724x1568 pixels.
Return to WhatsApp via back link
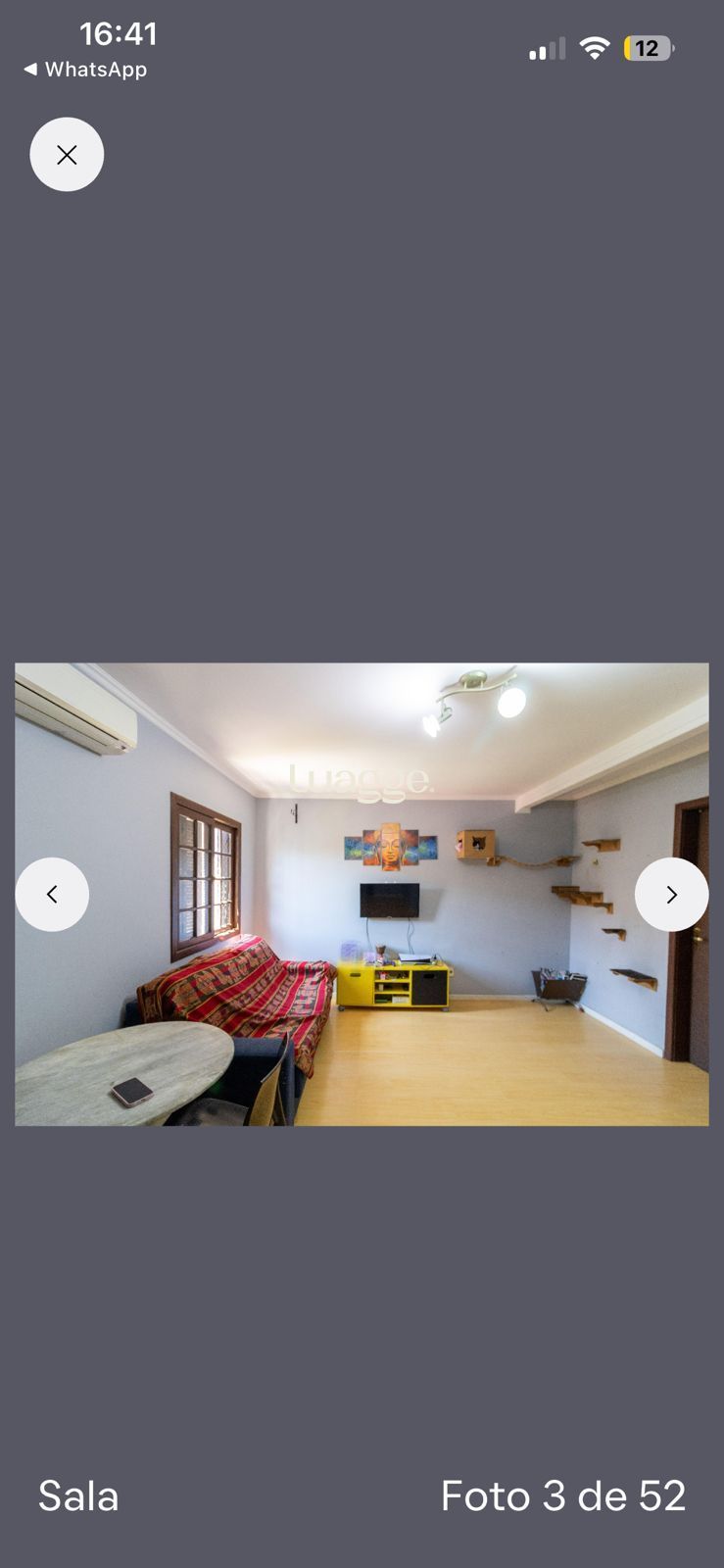pos(85,70)
